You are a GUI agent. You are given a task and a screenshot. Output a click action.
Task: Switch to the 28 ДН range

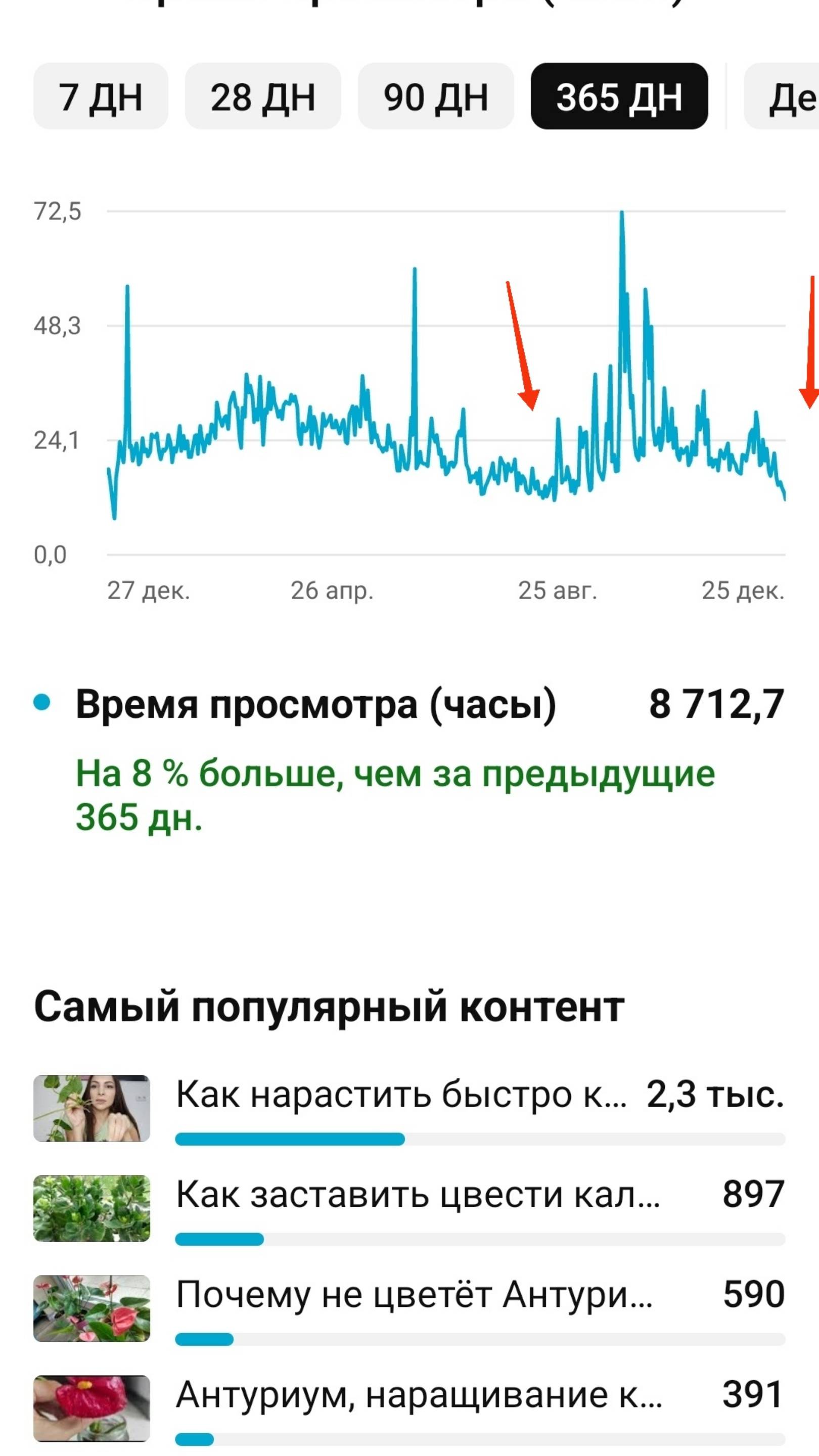263,97
